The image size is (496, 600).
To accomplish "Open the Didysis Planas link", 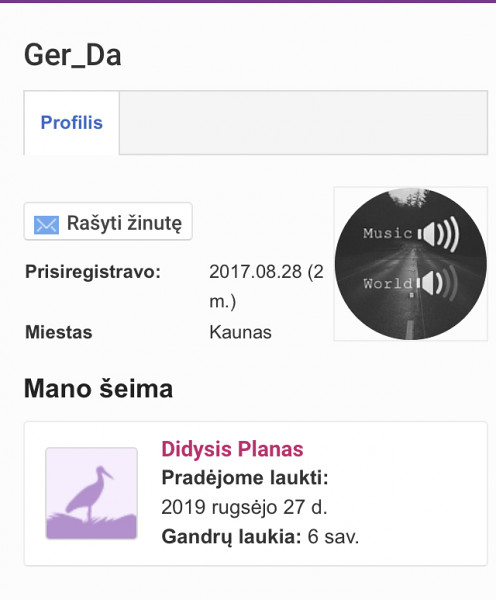I will pos(232,449).
